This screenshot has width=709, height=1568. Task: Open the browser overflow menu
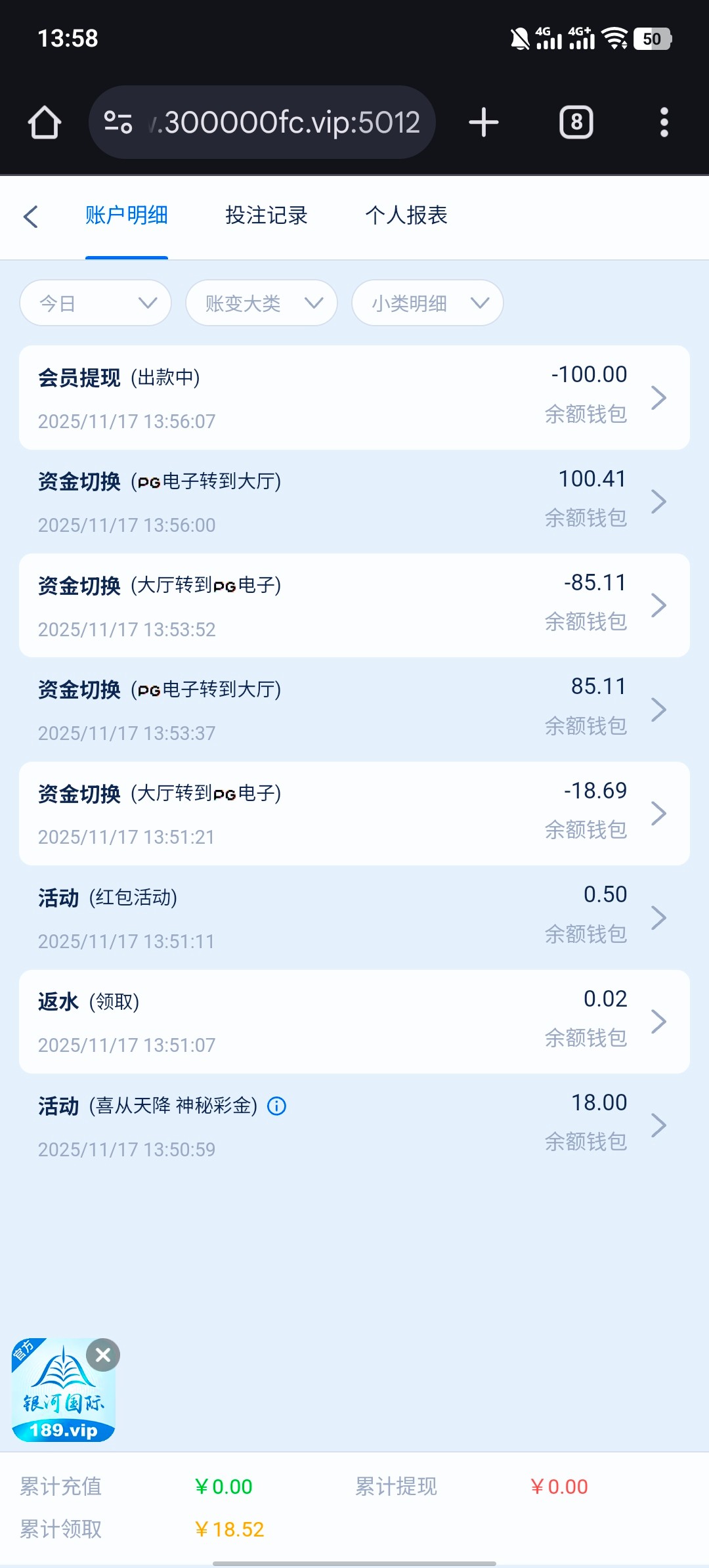click(x=664, y=122)
